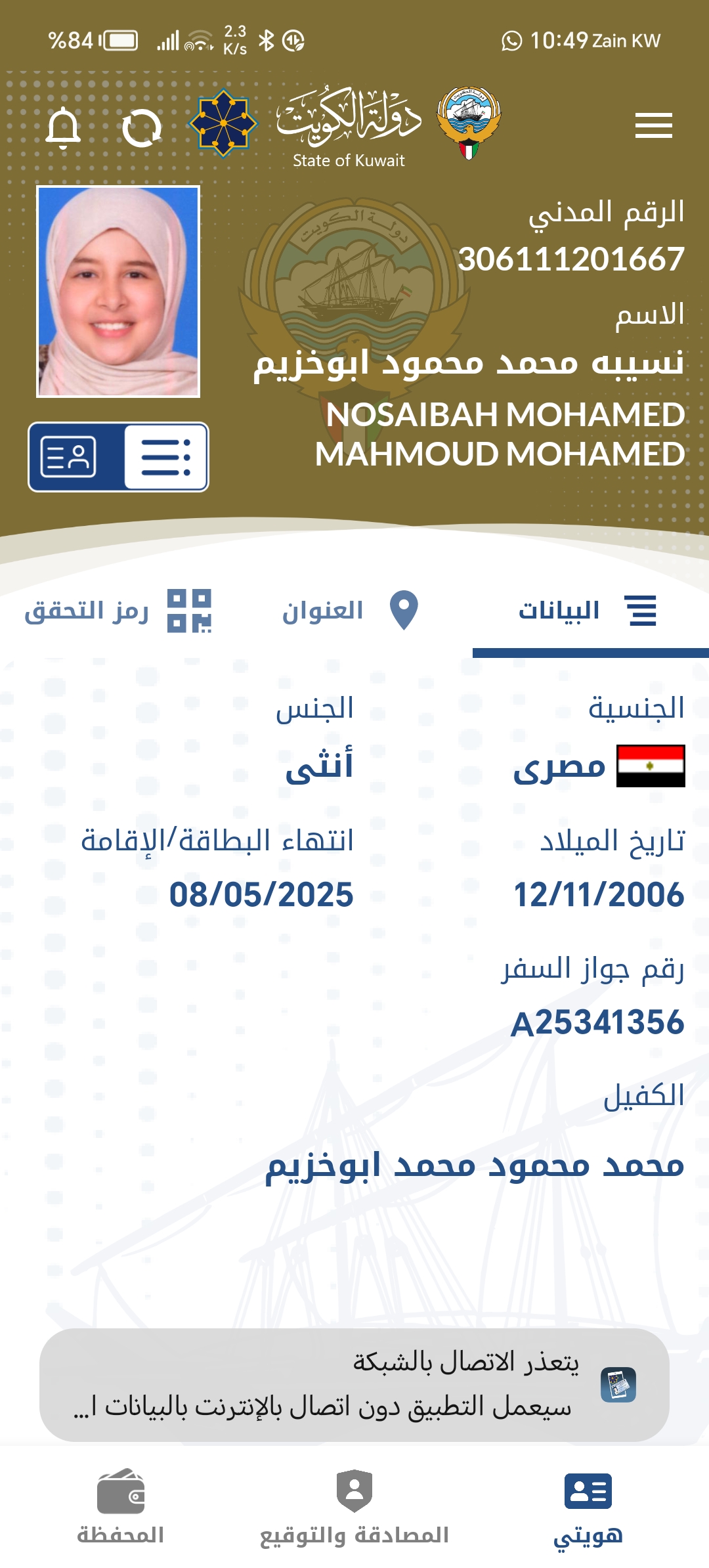Open the notifications bell
This screenshot has height=1568, width=709.
[x=63, y=127]
